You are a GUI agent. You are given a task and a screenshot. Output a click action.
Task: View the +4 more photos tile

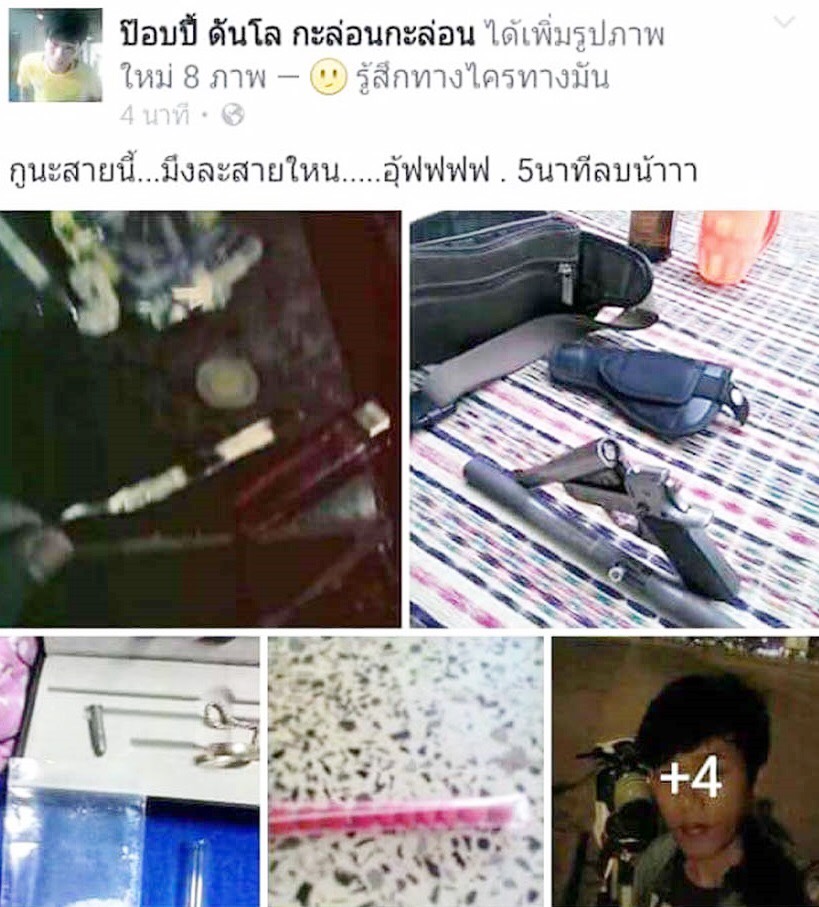tap(685, 771)
